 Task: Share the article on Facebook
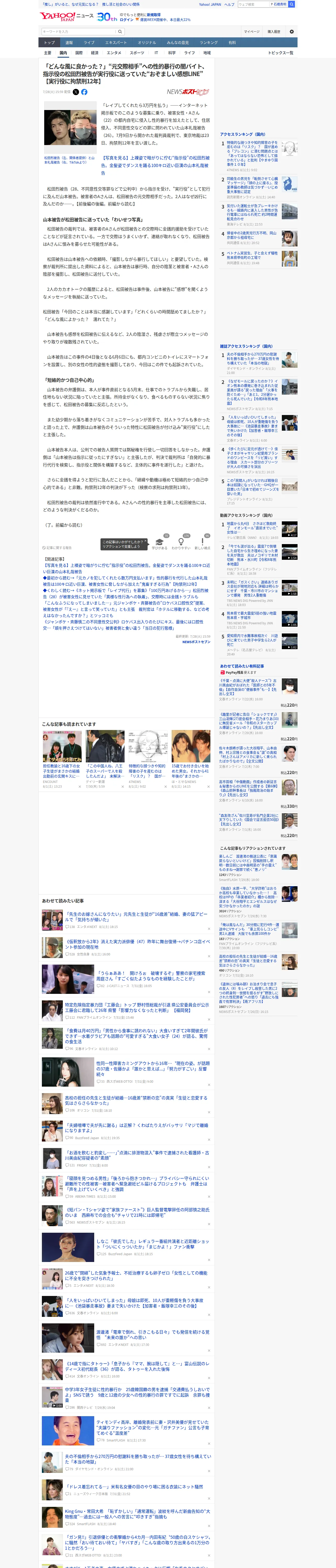tap(84, 92)
